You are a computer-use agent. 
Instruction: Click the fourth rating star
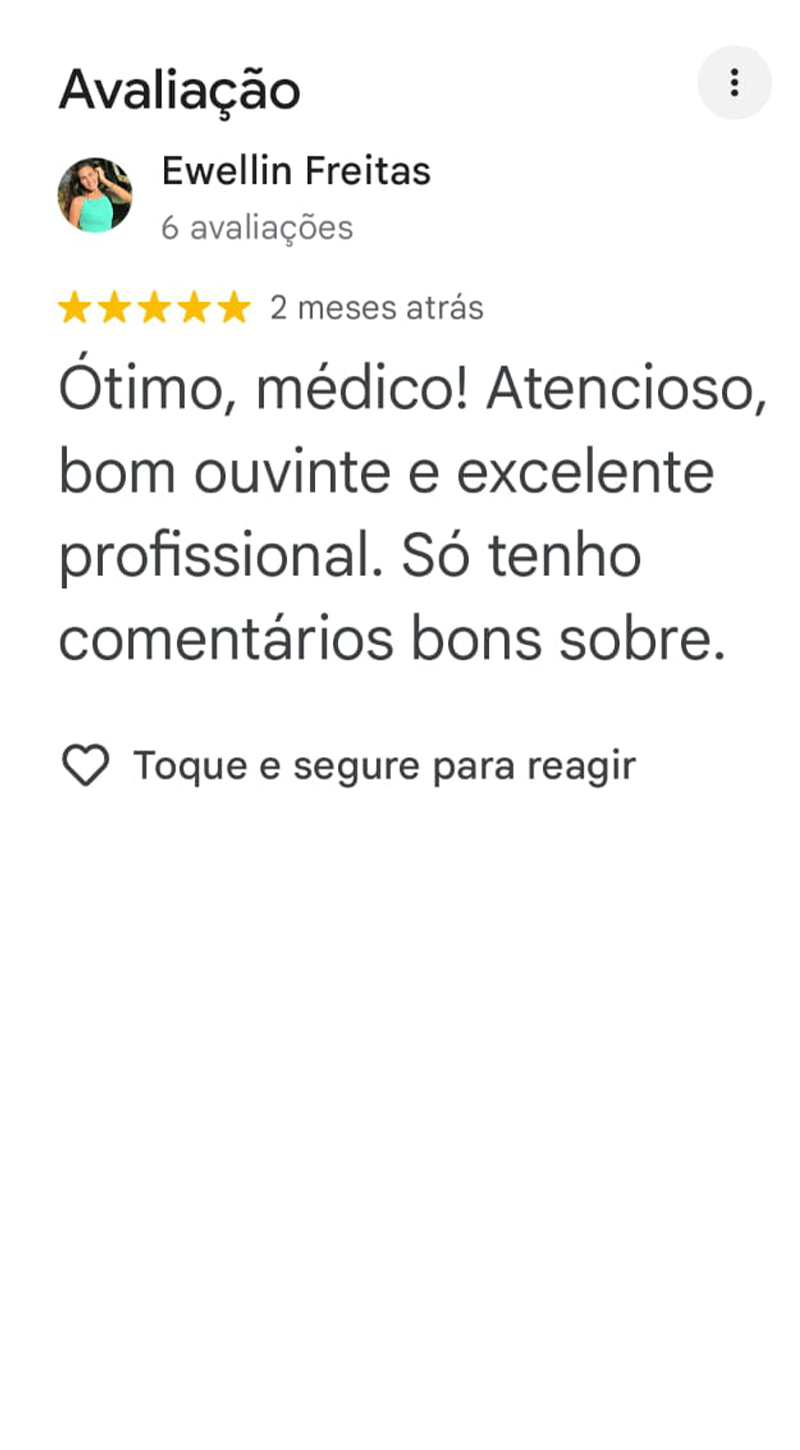[194, 307]
